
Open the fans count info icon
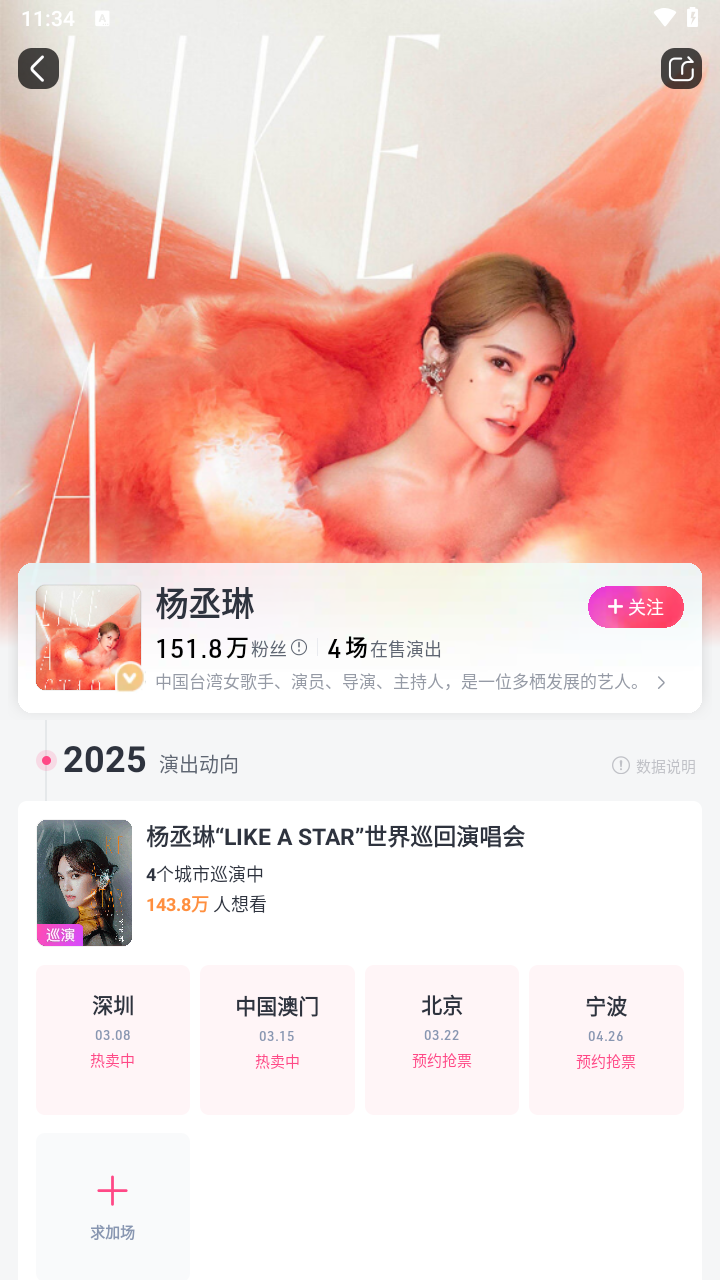(299, 648)
